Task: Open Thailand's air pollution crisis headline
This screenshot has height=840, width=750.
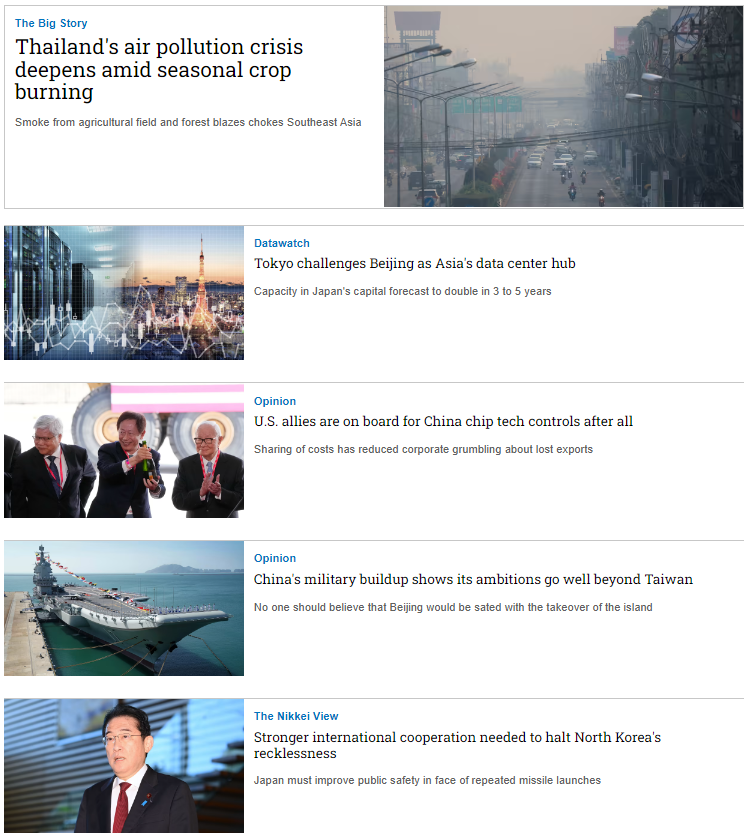Action: pyautogui.click(x=158, y=69)
